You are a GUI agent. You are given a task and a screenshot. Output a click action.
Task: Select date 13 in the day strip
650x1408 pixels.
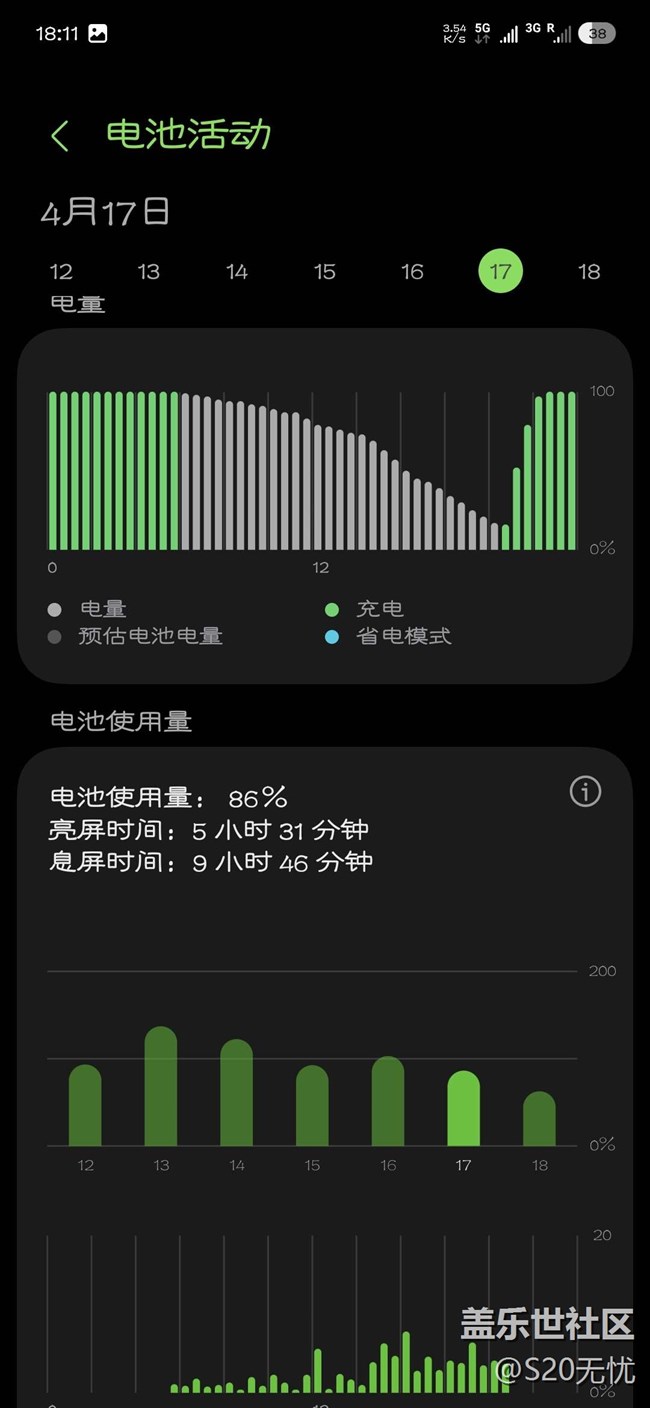point(149,272)
